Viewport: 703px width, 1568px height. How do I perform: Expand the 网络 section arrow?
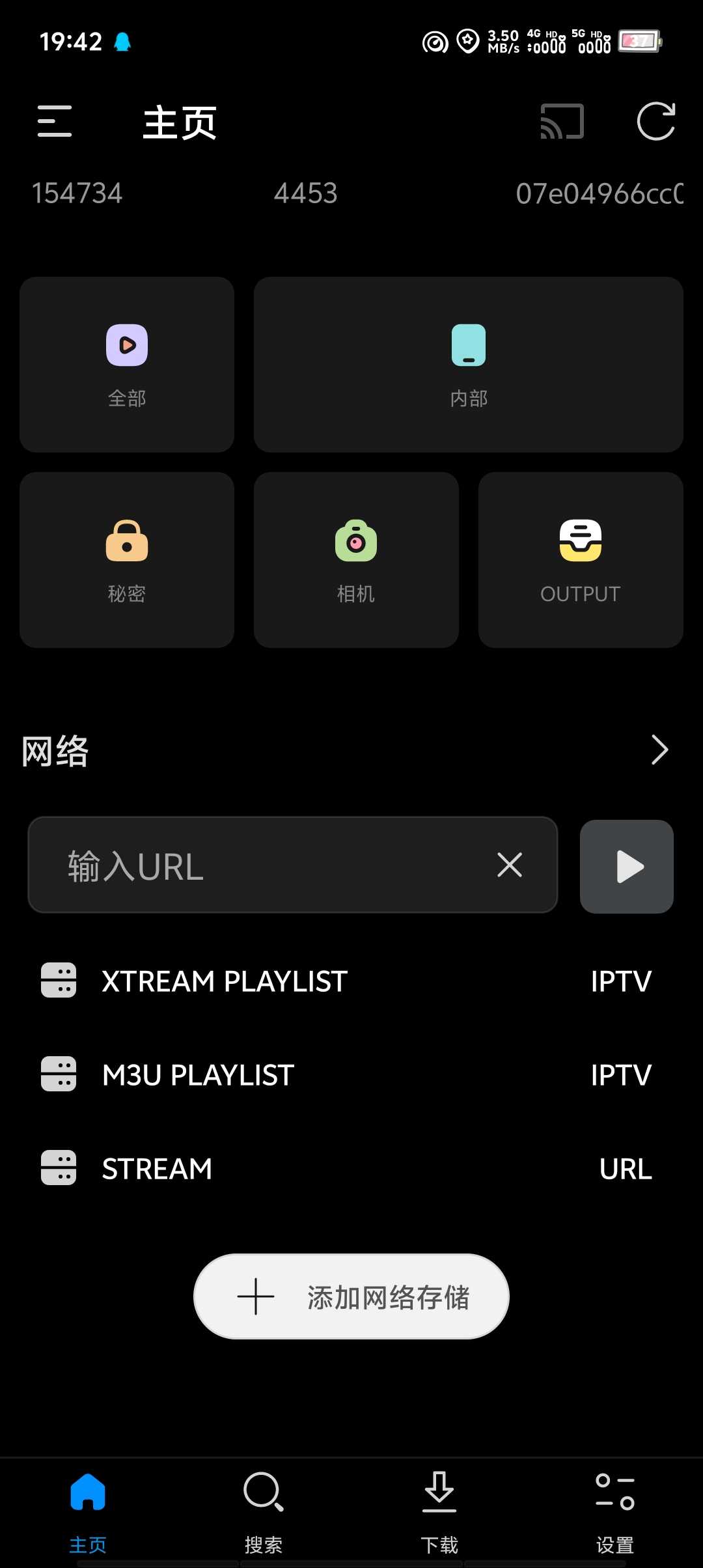pyautogui.click(x=659, y=750)
